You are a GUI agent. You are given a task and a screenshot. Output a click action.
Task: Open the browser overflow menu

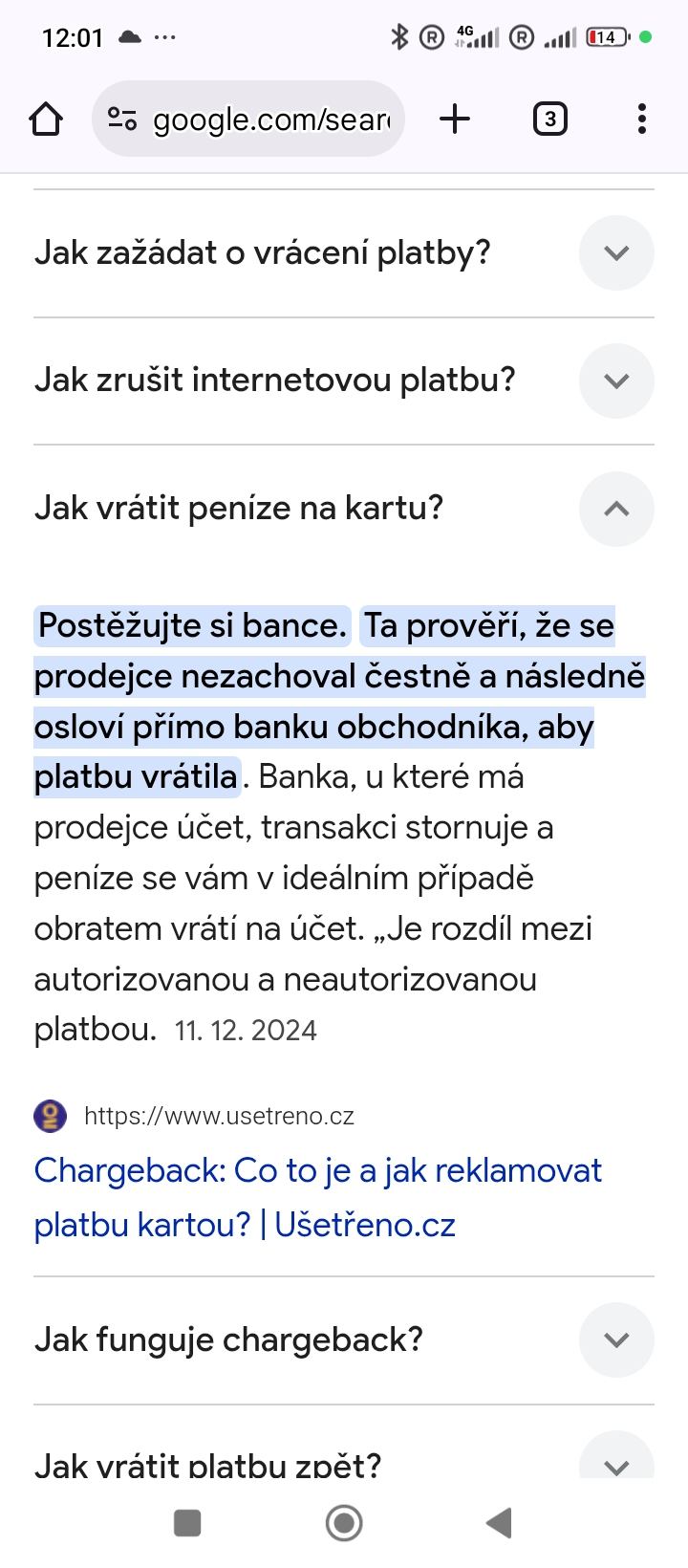coord(641,120)
